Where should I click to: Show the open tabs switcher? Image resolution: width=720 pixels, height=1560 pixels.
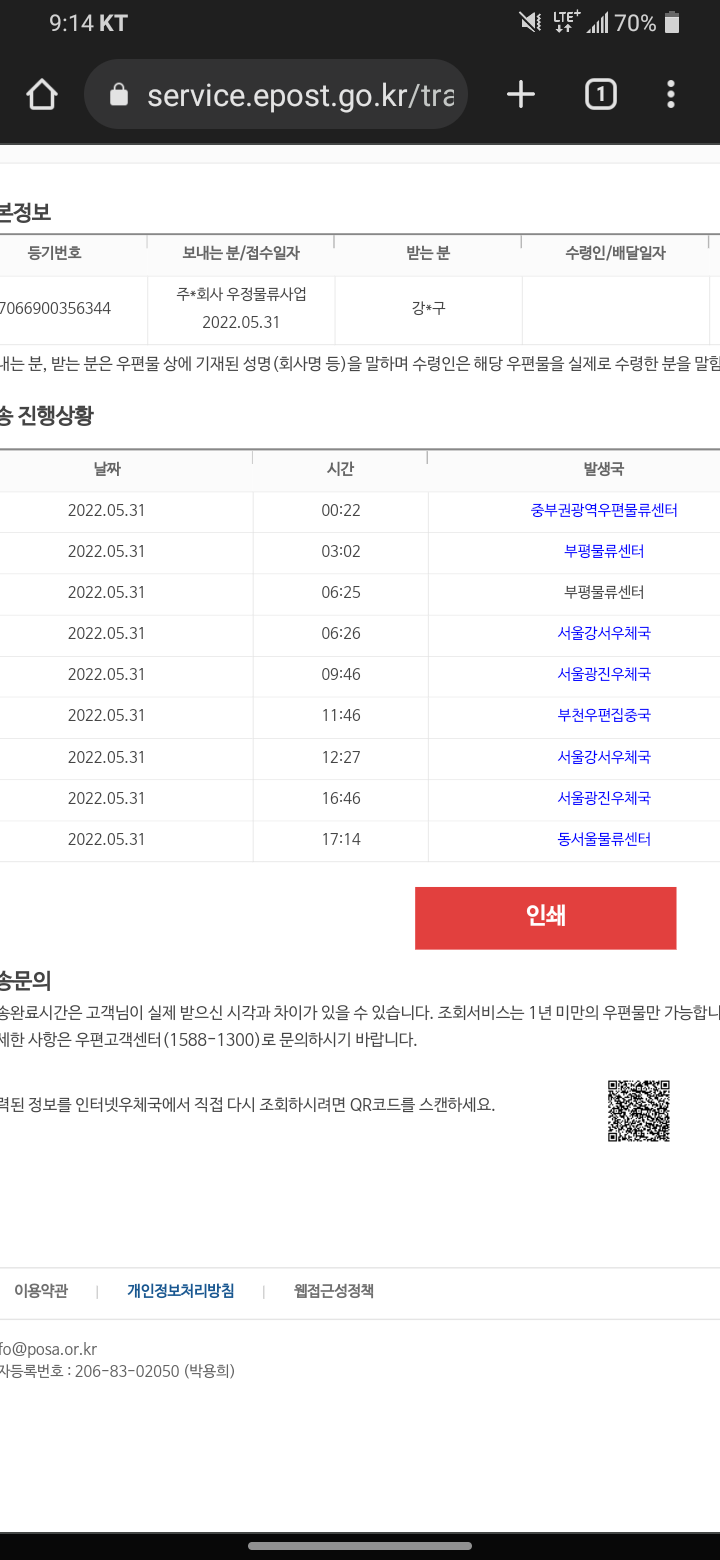click(600, 95)
